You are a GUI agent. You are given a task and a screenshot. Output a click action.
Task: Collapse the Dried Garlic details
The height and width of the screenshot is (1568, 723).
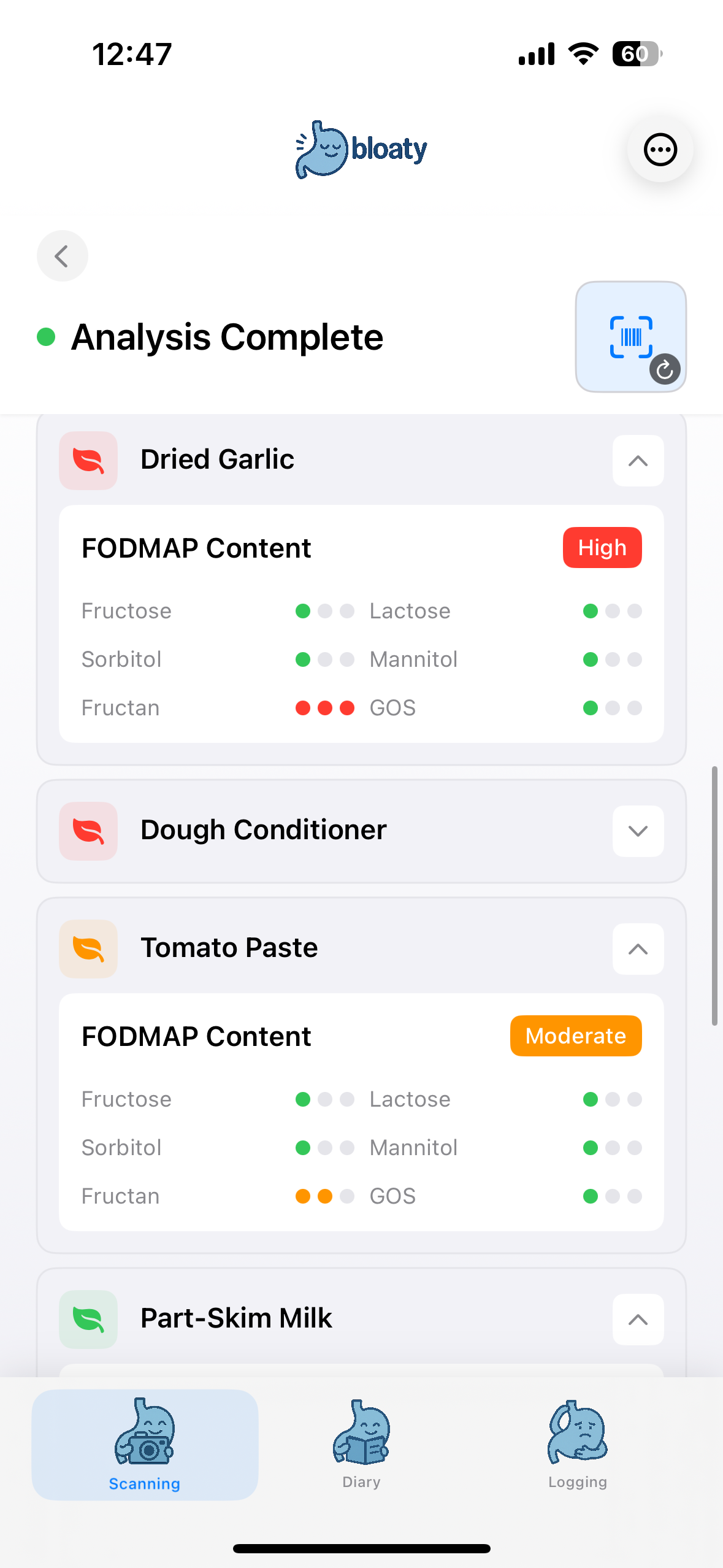coord(638,461)
